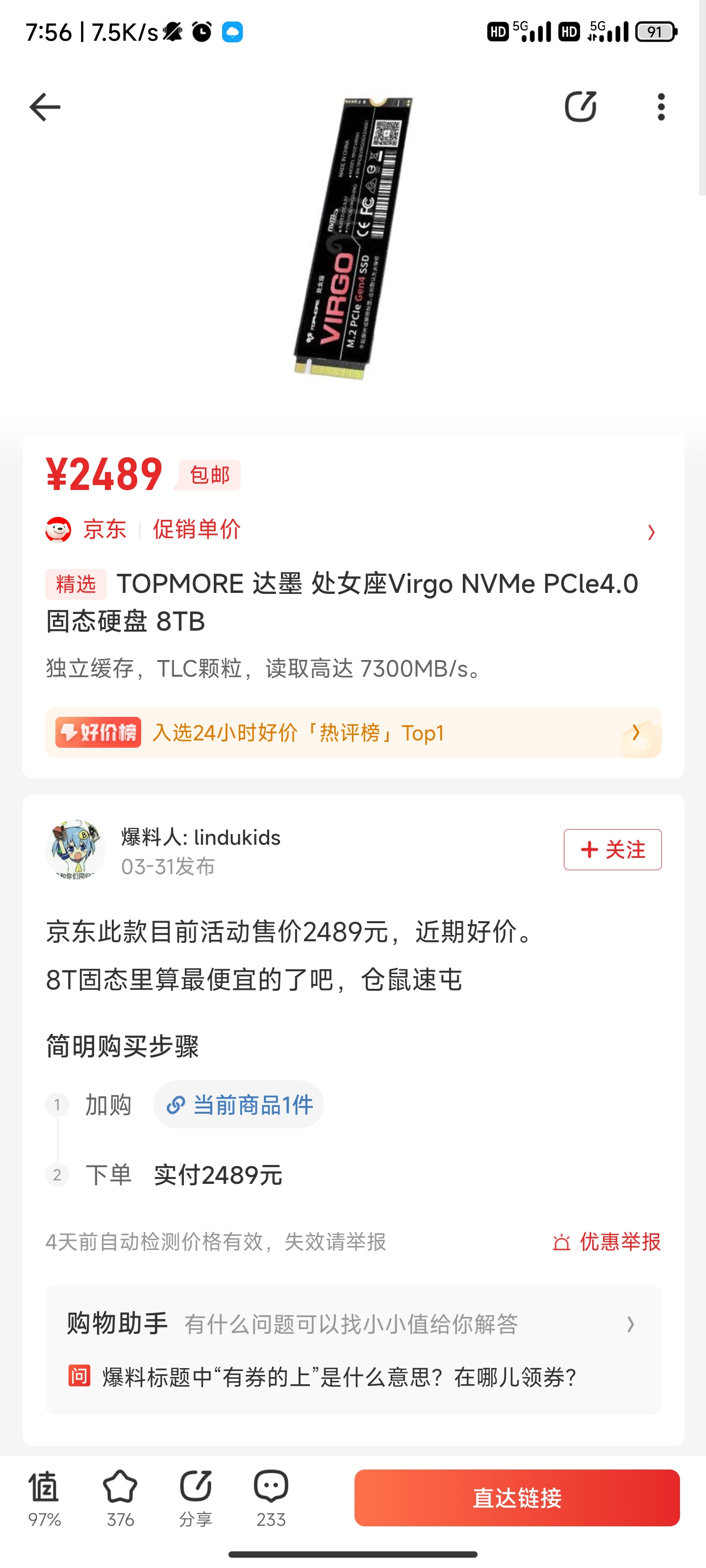This screenshot has width=706, height=1568.
Task: Tap the share icon at bottom bar
Action: [196, 1483]
